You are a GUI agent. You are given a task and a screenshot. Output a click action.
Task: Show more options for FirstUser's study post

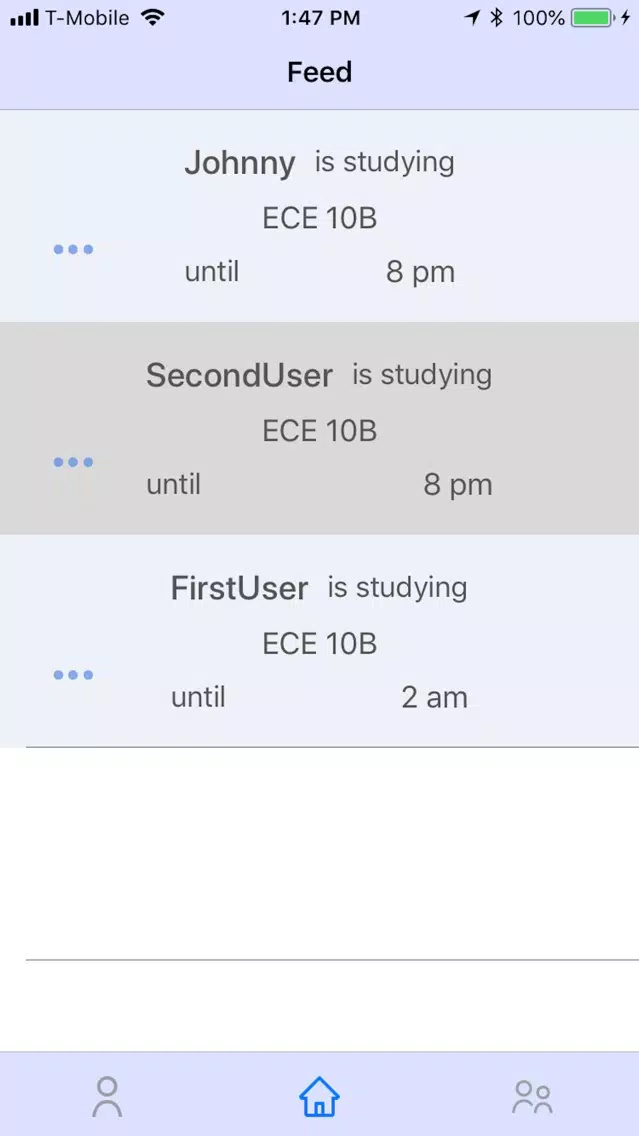click(73, 674)
